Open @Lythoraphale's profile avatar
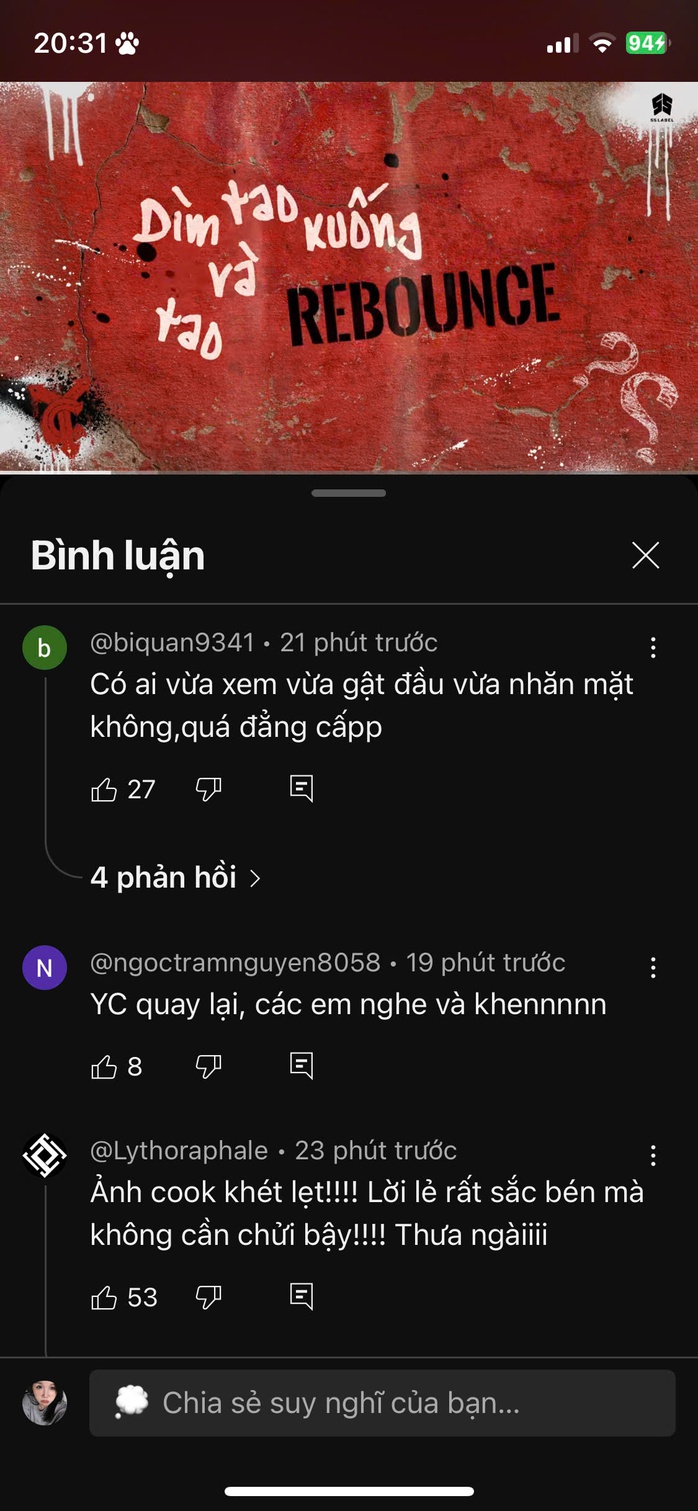Viewport: 698px width, 1511px height. (44, 1157)
